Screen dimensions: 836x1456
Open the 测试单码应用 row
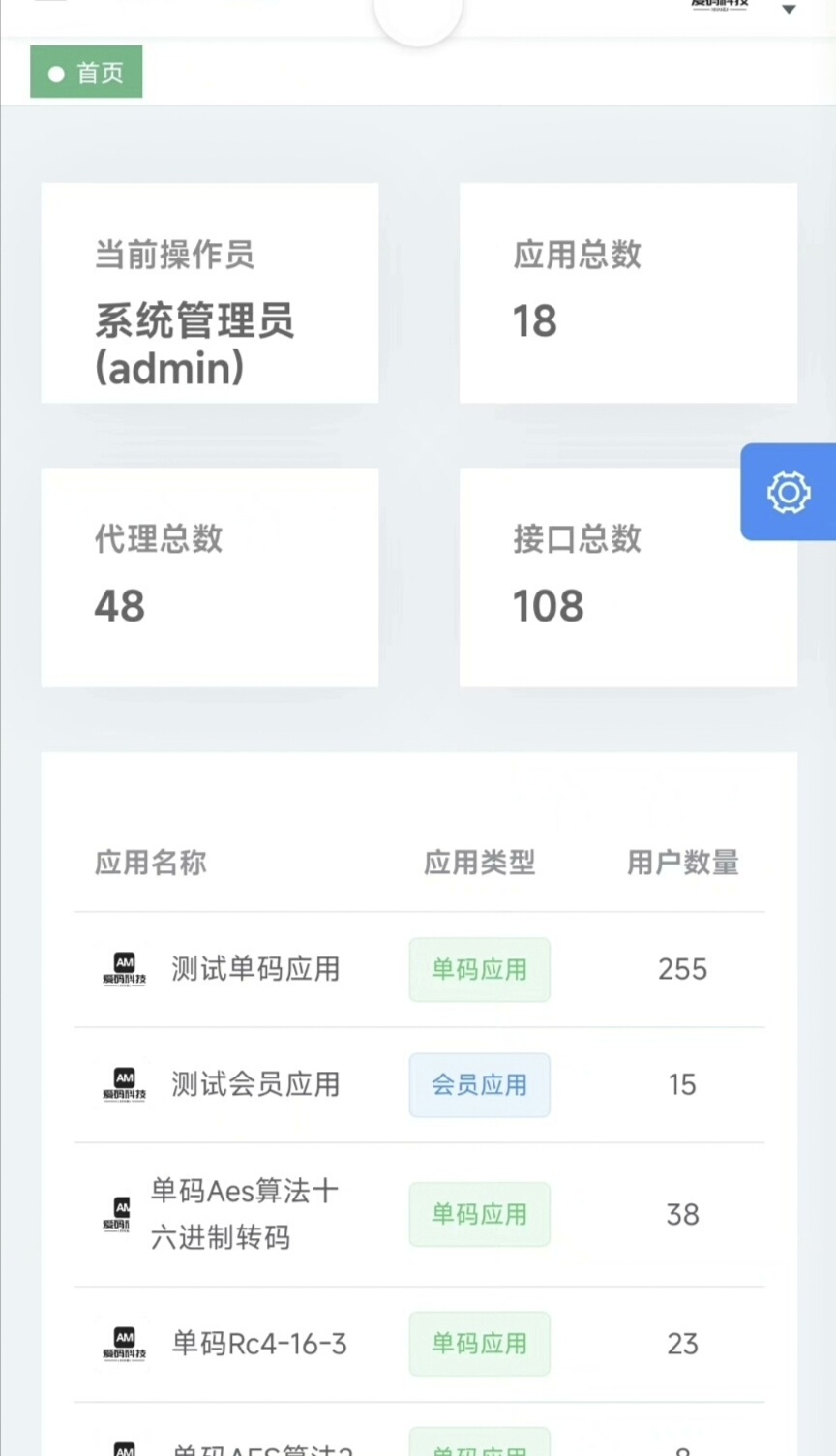click(255, 969)
